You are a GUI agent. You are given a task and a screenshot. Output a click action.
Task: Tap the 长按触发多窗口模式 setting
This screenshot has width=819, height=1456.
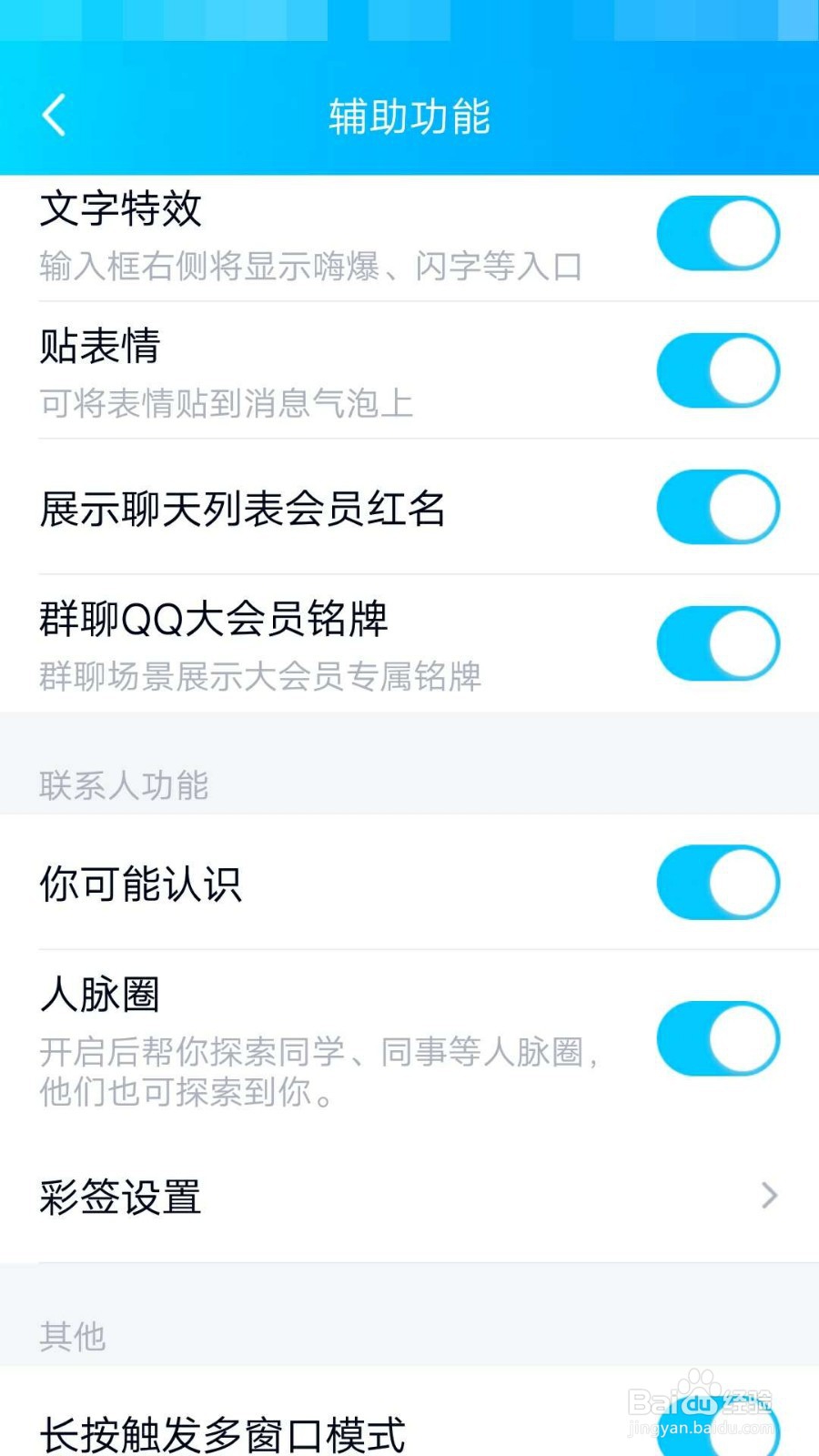click(223, 1436)
